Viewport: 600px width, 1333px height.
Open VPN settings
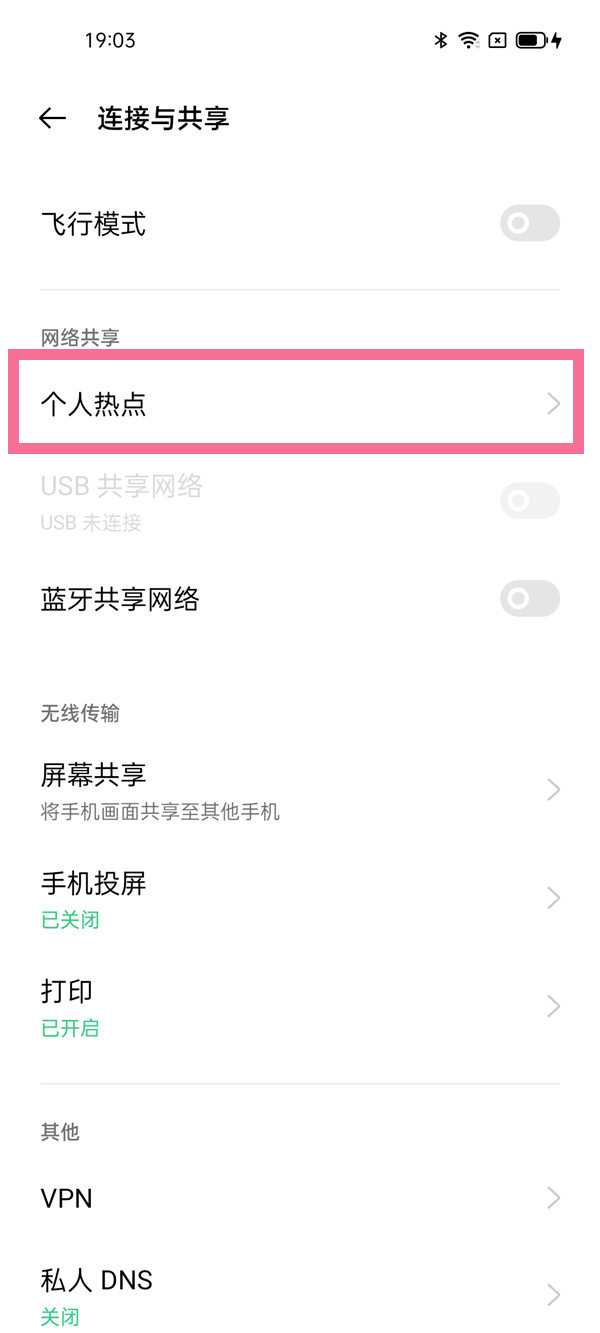click(x=299, y=1198)
